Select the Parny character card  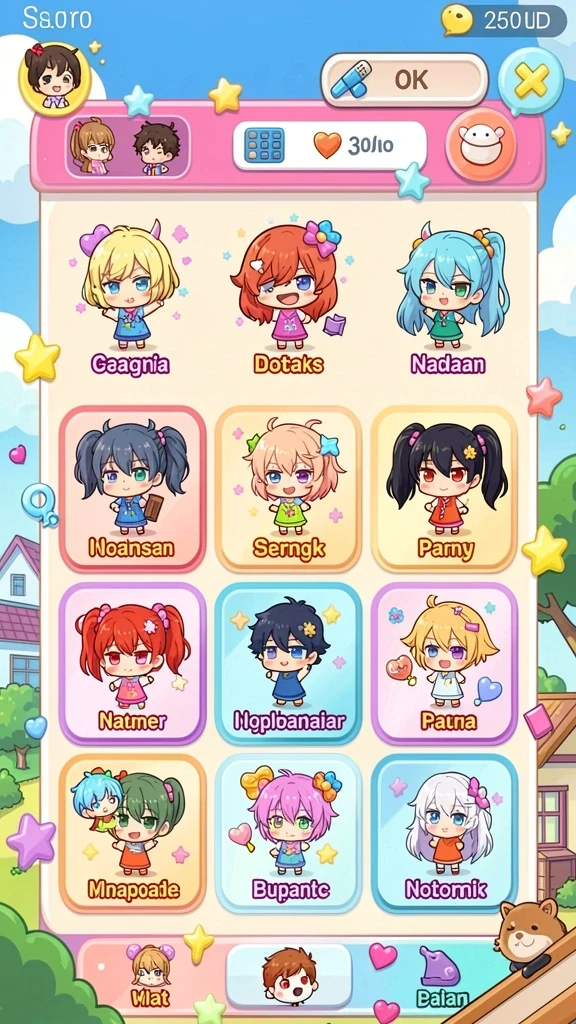click(x=445, y=489)
